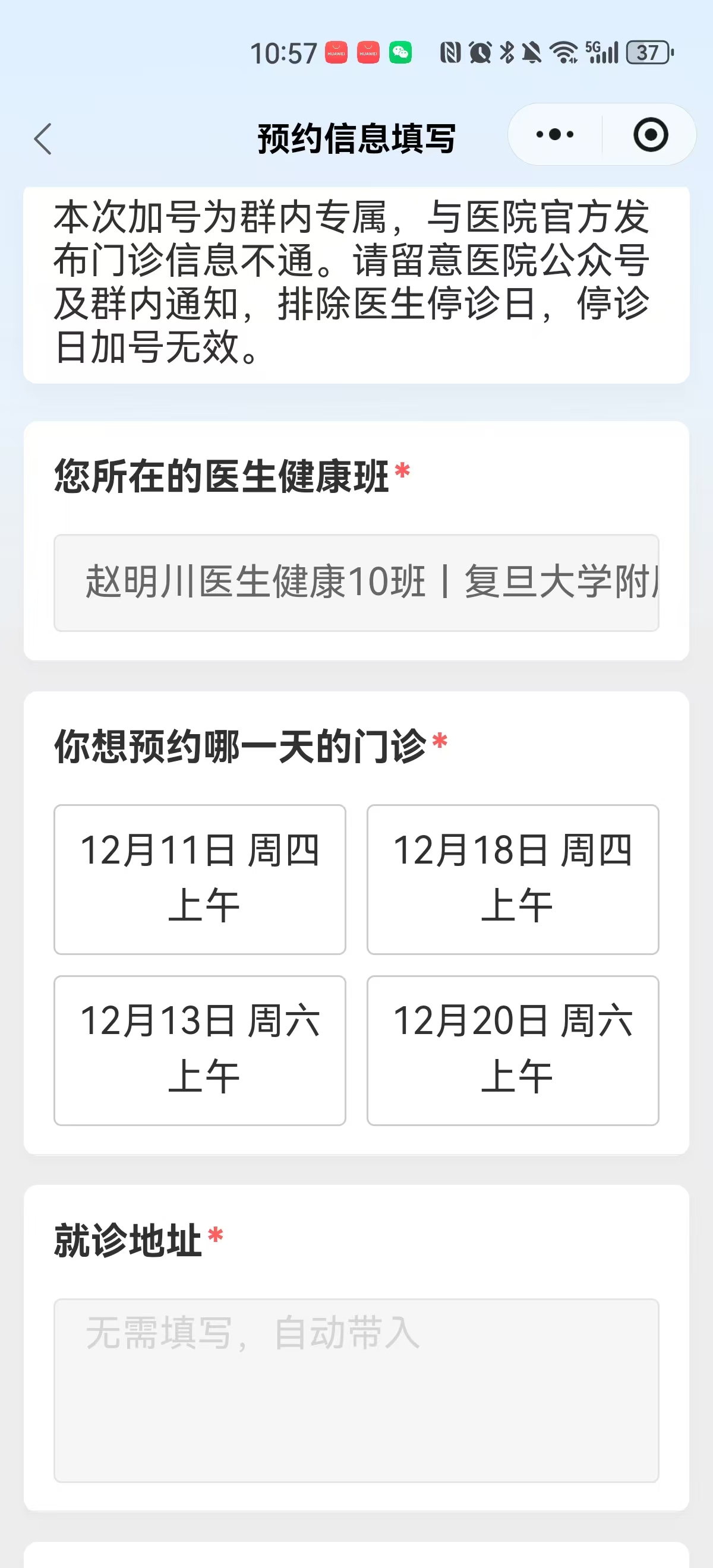Open the 医生健康班 selection field
Screen dimensions: 713x1568
point(356,583)
